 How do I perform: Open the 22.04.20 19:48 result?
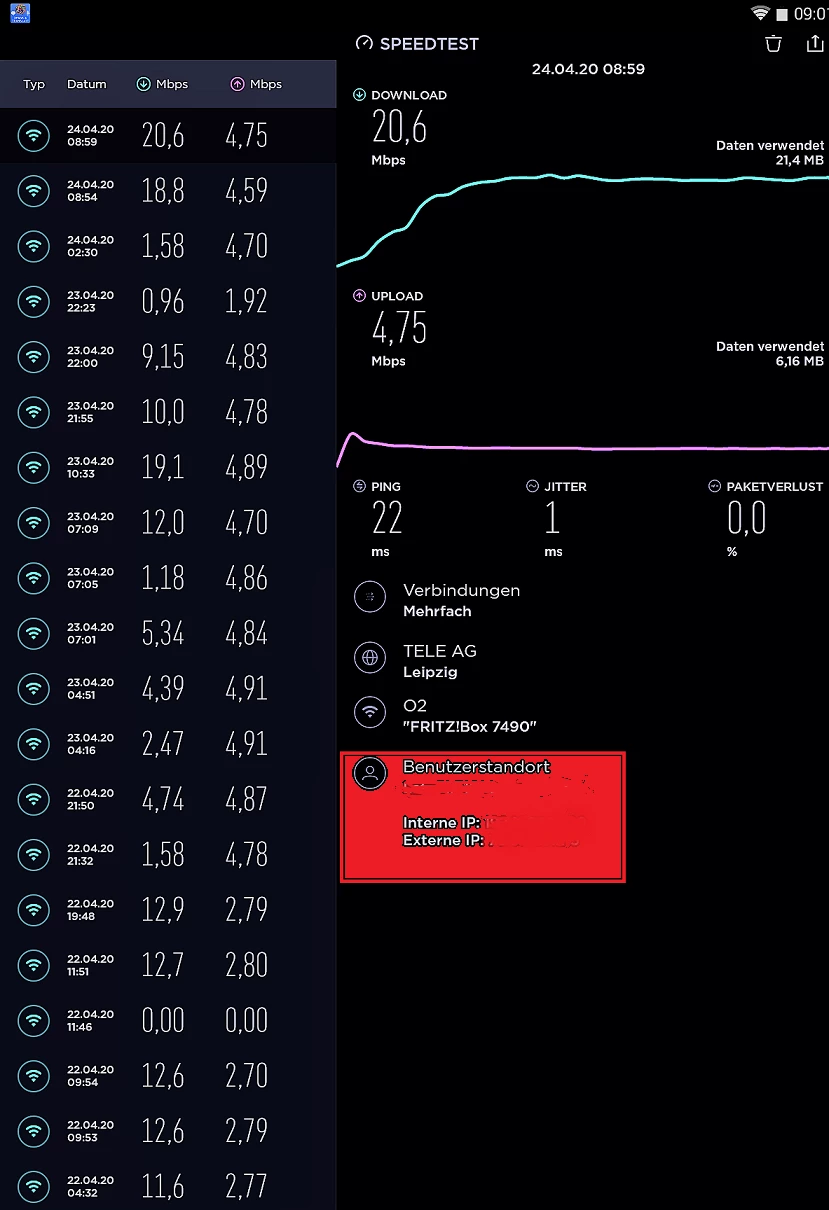(x=168, y=910)
